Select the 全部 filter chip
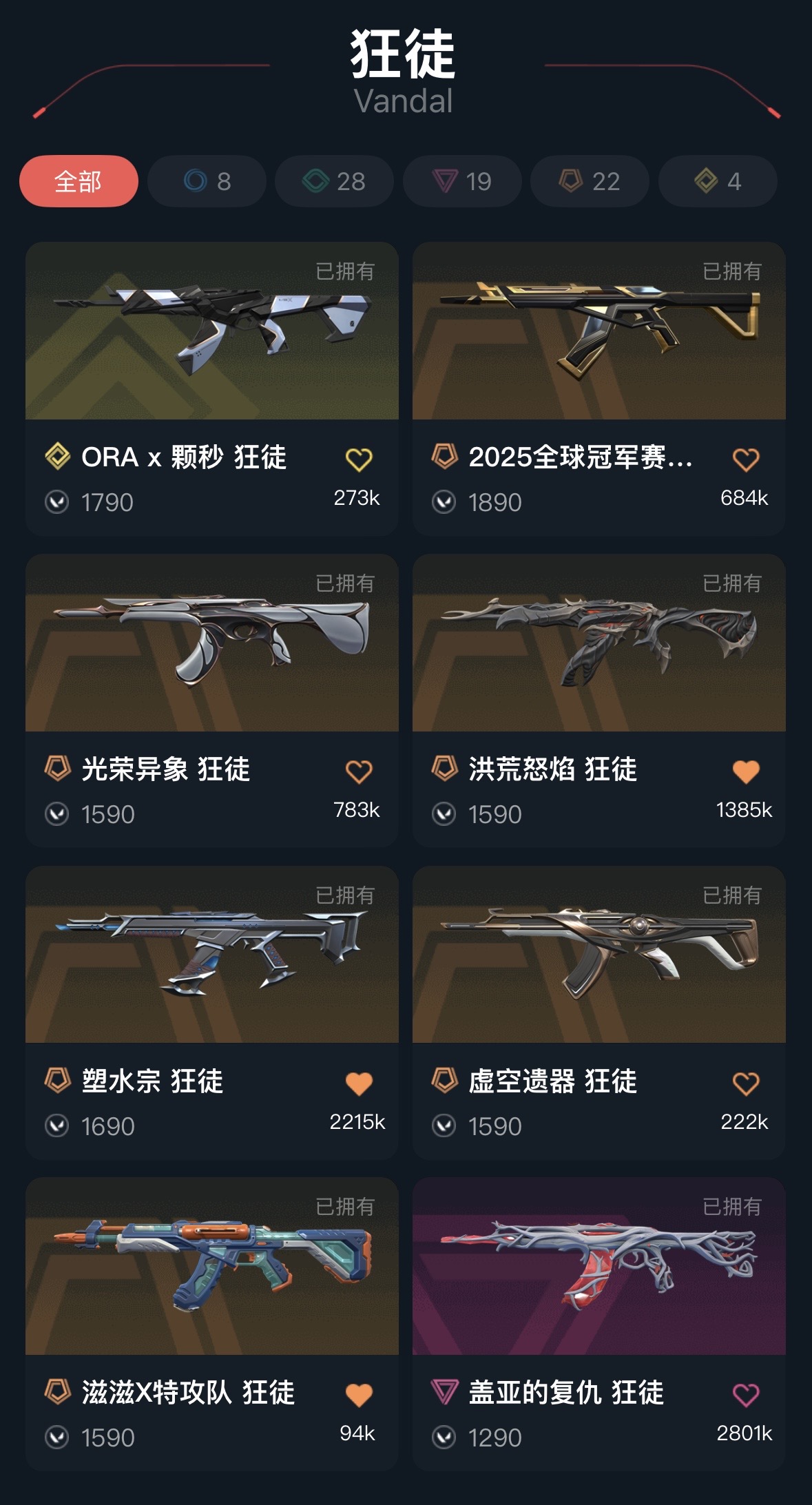Image resolution: width=812 pixels, height=1505 pixels. point(79,181)
